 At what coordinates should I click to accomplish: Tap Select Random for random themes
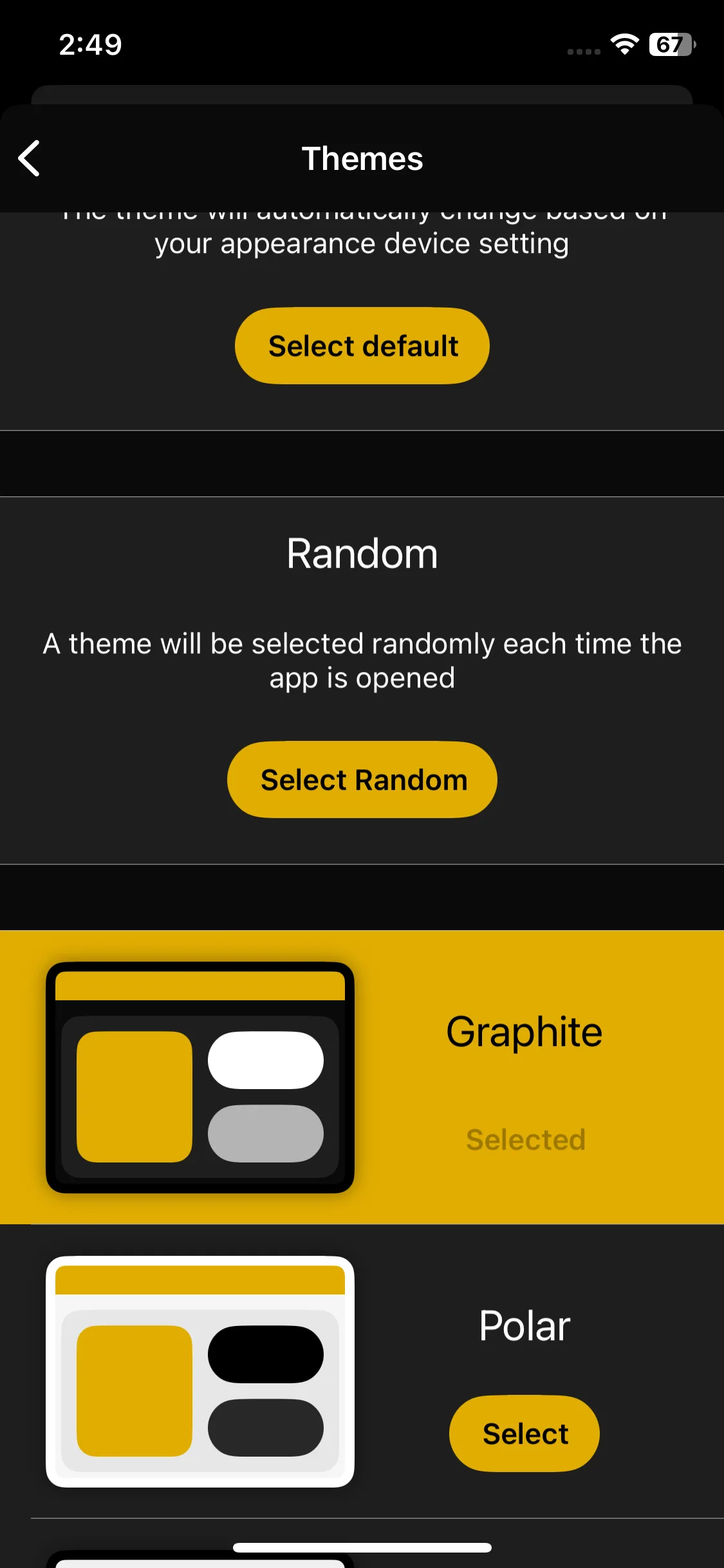(362, 779)
